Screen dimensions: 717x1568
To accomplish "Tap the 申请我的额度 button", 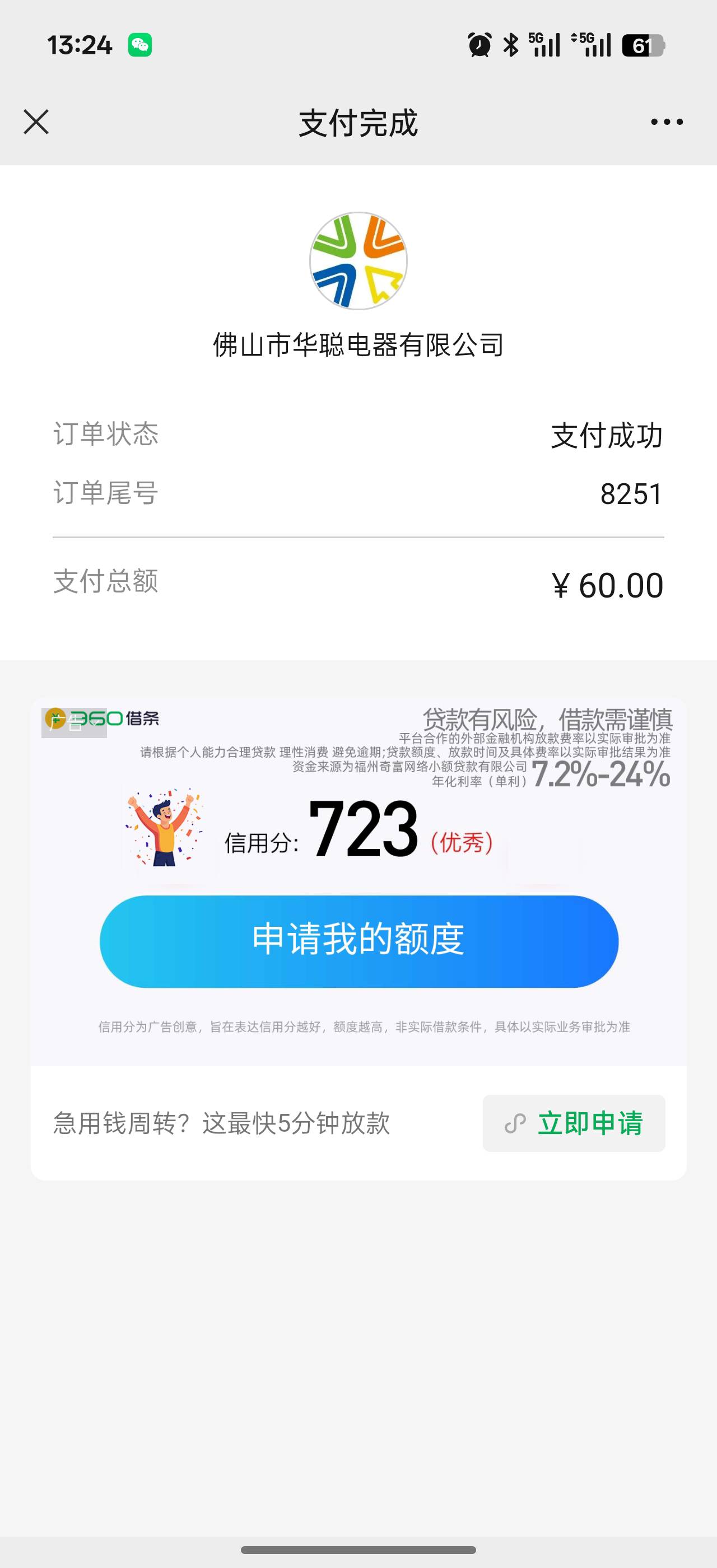I will (x=358, y=940).
